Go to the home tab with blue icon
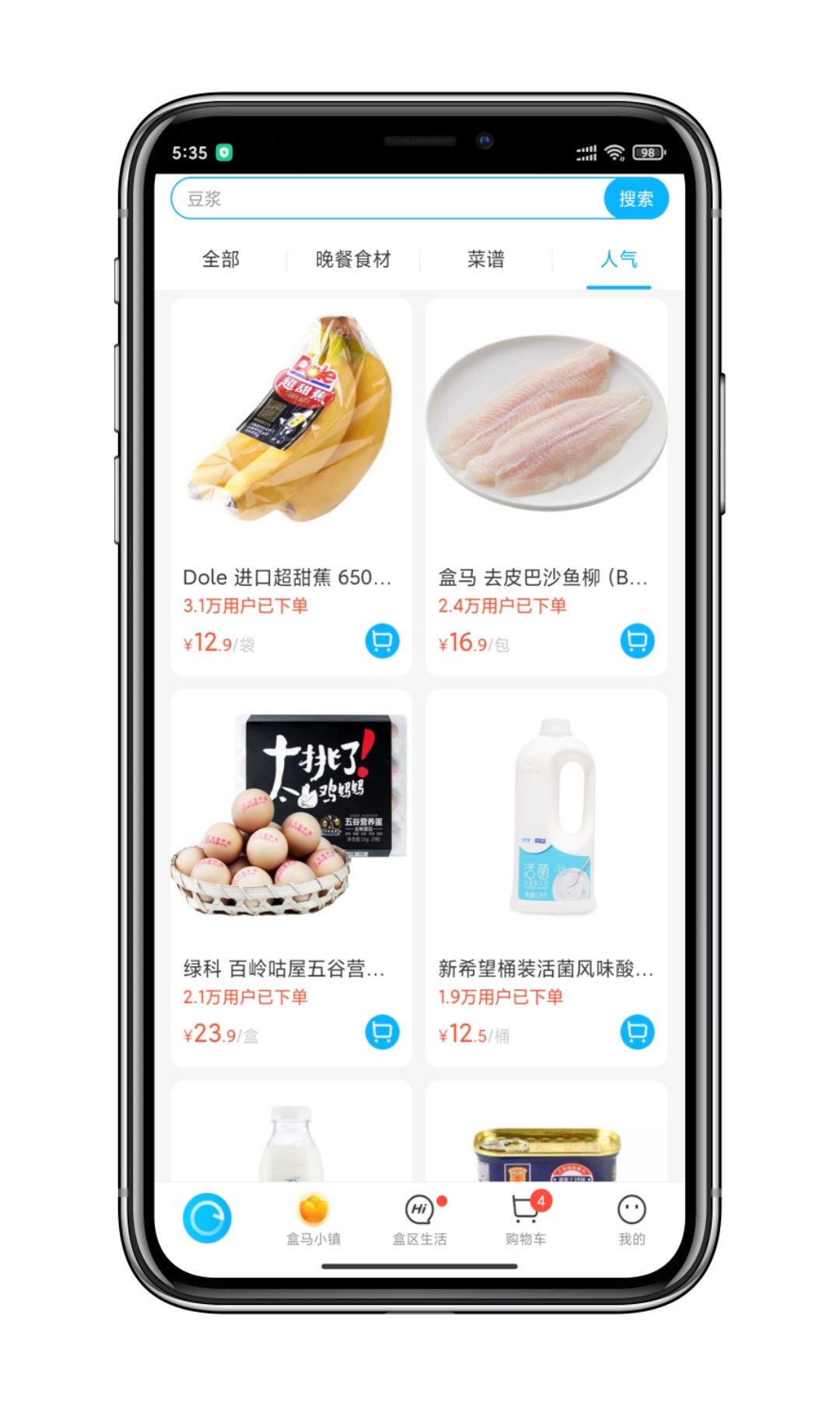Screen dimensions: 840x1406 coord(207,1218)
